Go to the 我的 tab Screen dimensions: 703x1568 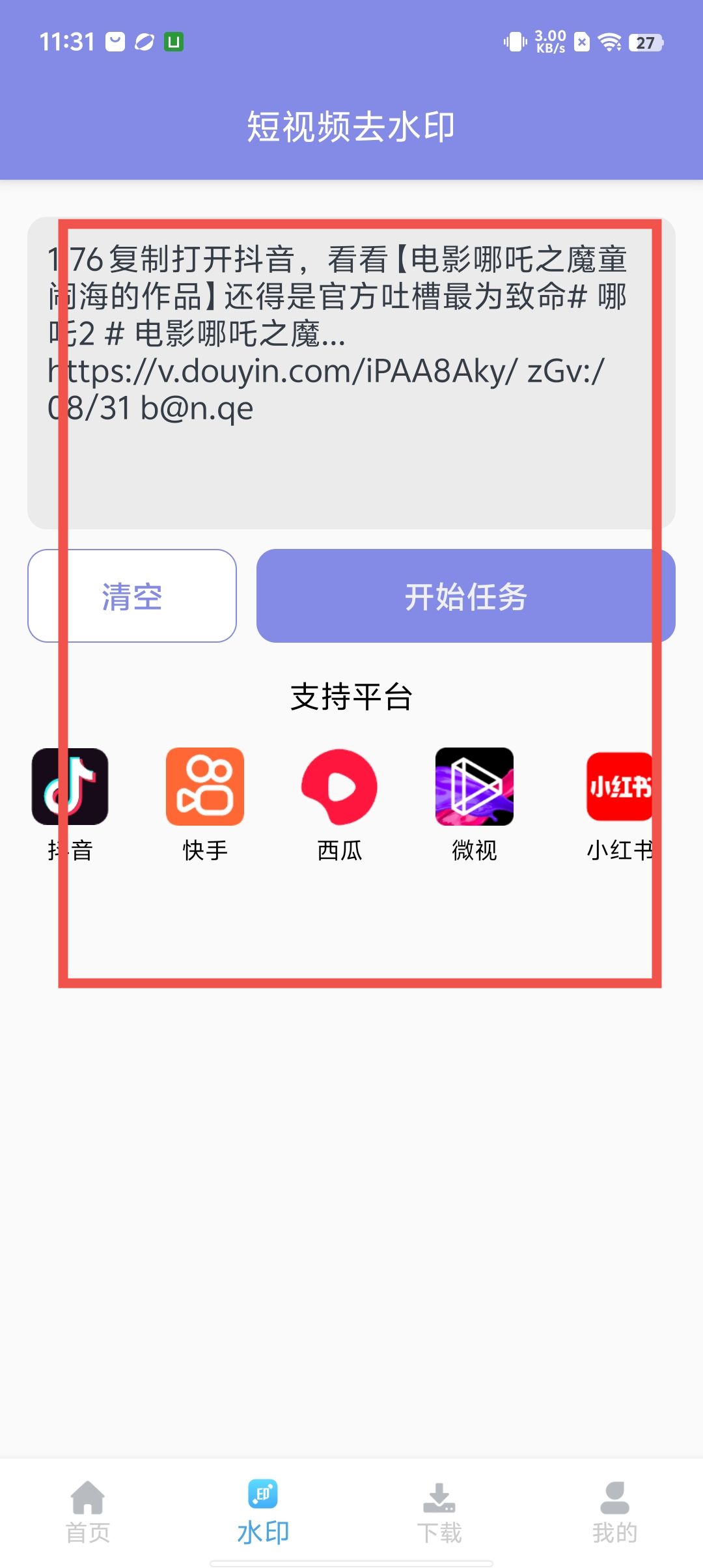(614, 1513)
